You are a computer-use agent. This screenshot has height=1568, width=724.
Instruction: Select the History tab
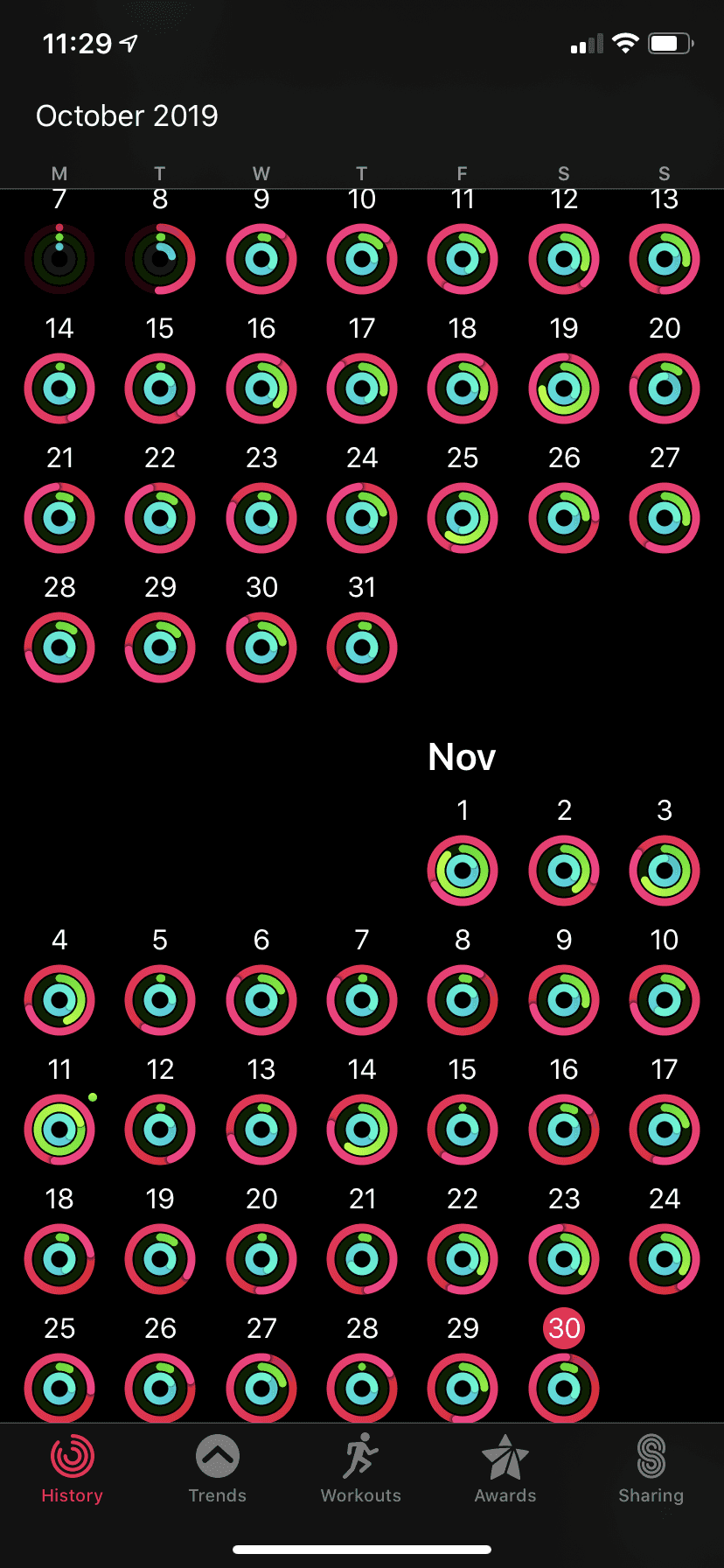[x=73, y=1469]
